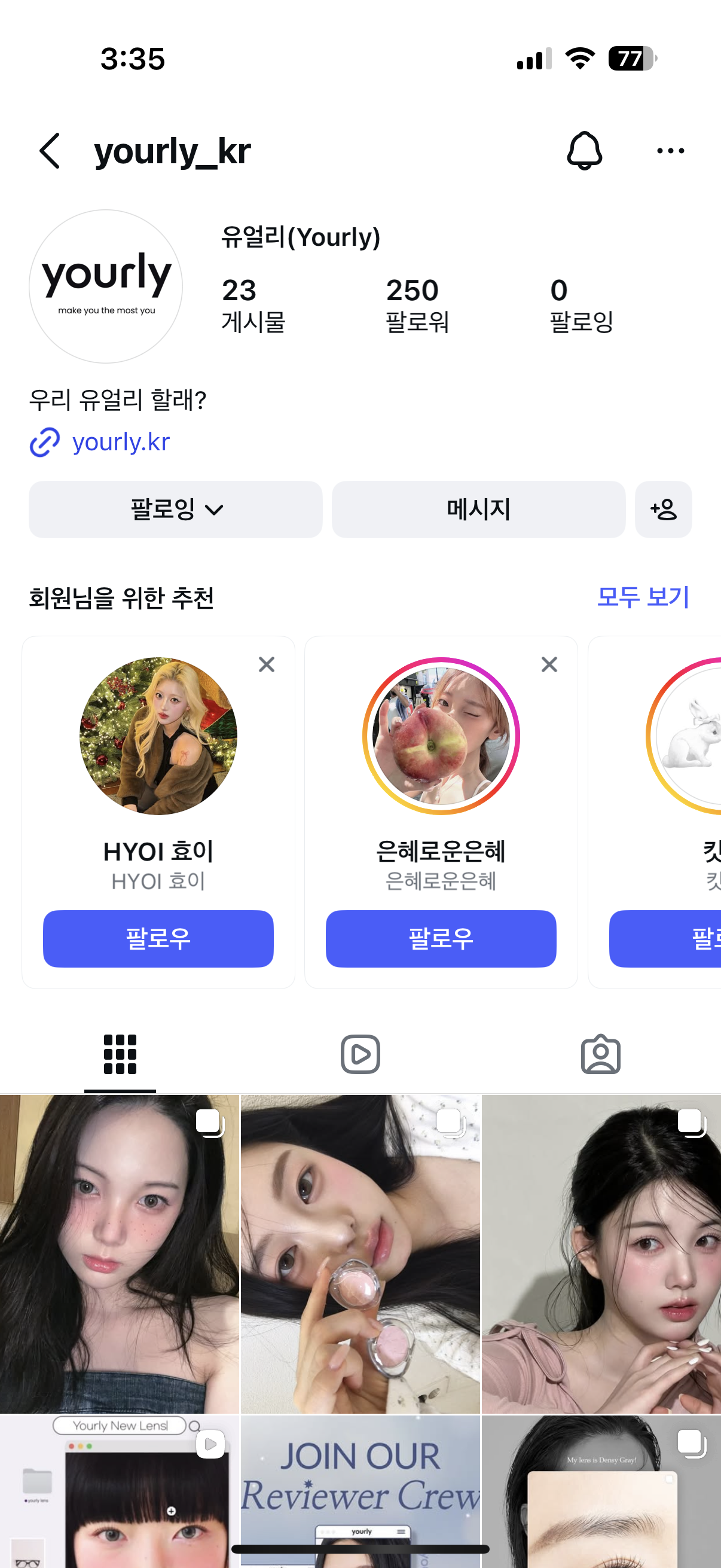Dismiss the HYOI 효이 suggestion card

point(267,664)
